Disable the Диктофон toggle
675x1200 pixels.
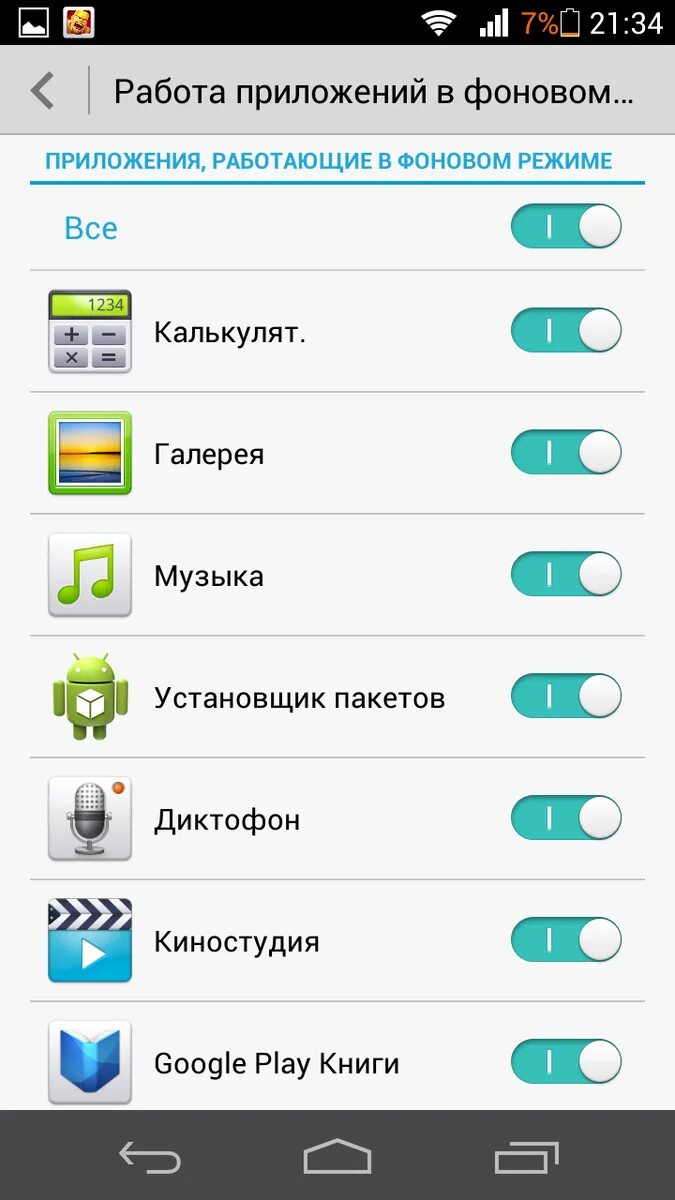coord(566,819)
